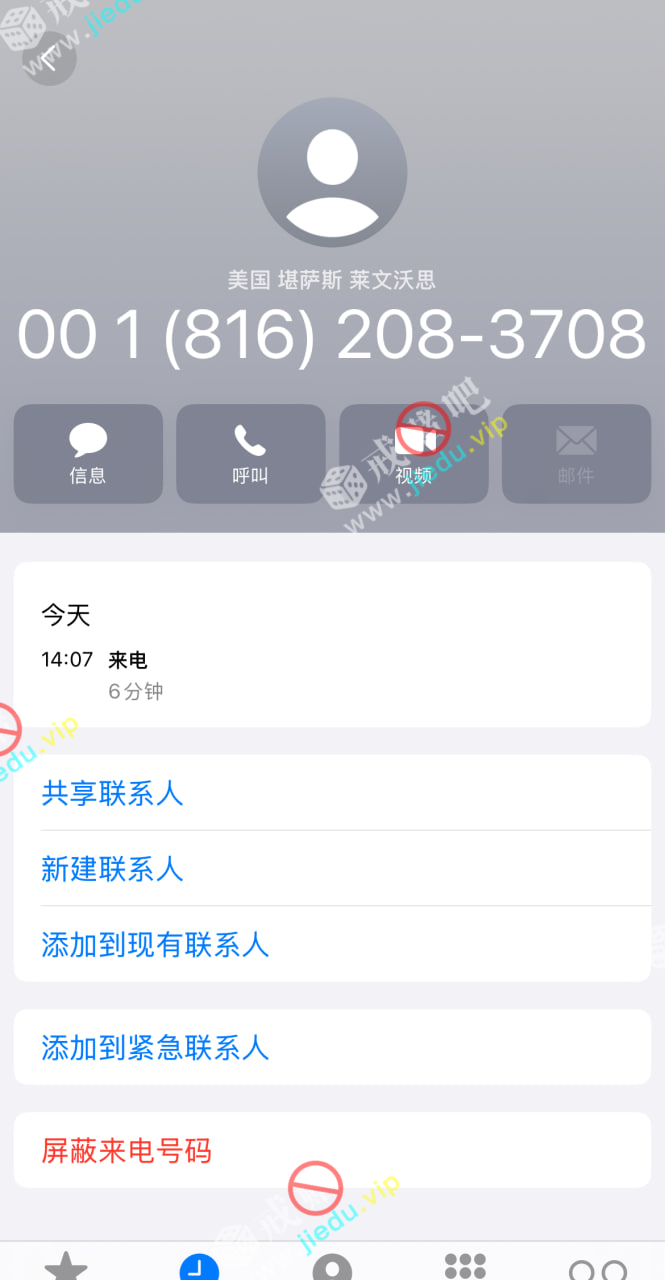Call the number with 呼叫 button

pyautogui.click(x=250, y=453)
